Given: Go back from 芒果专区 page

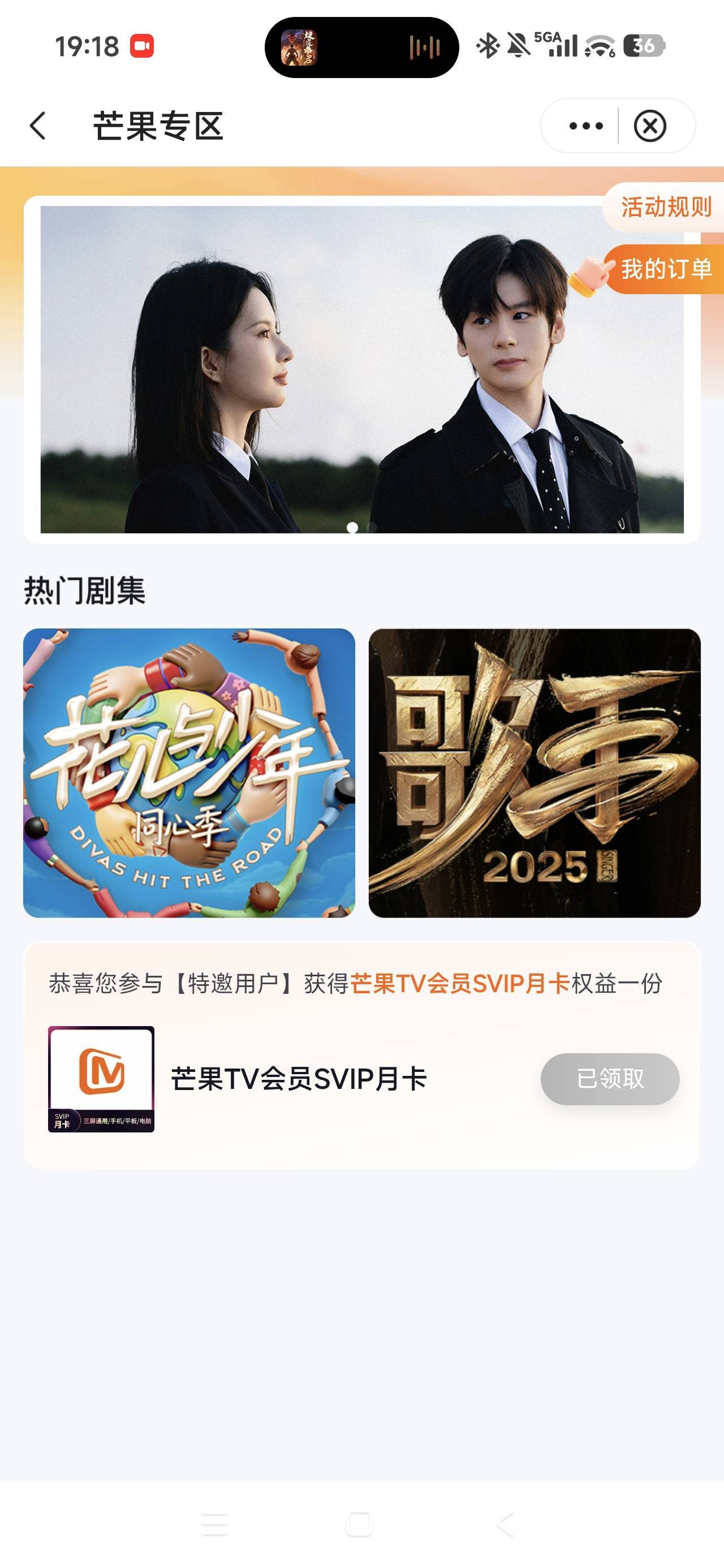Looking at the screenshot, I should pos(38,126).
